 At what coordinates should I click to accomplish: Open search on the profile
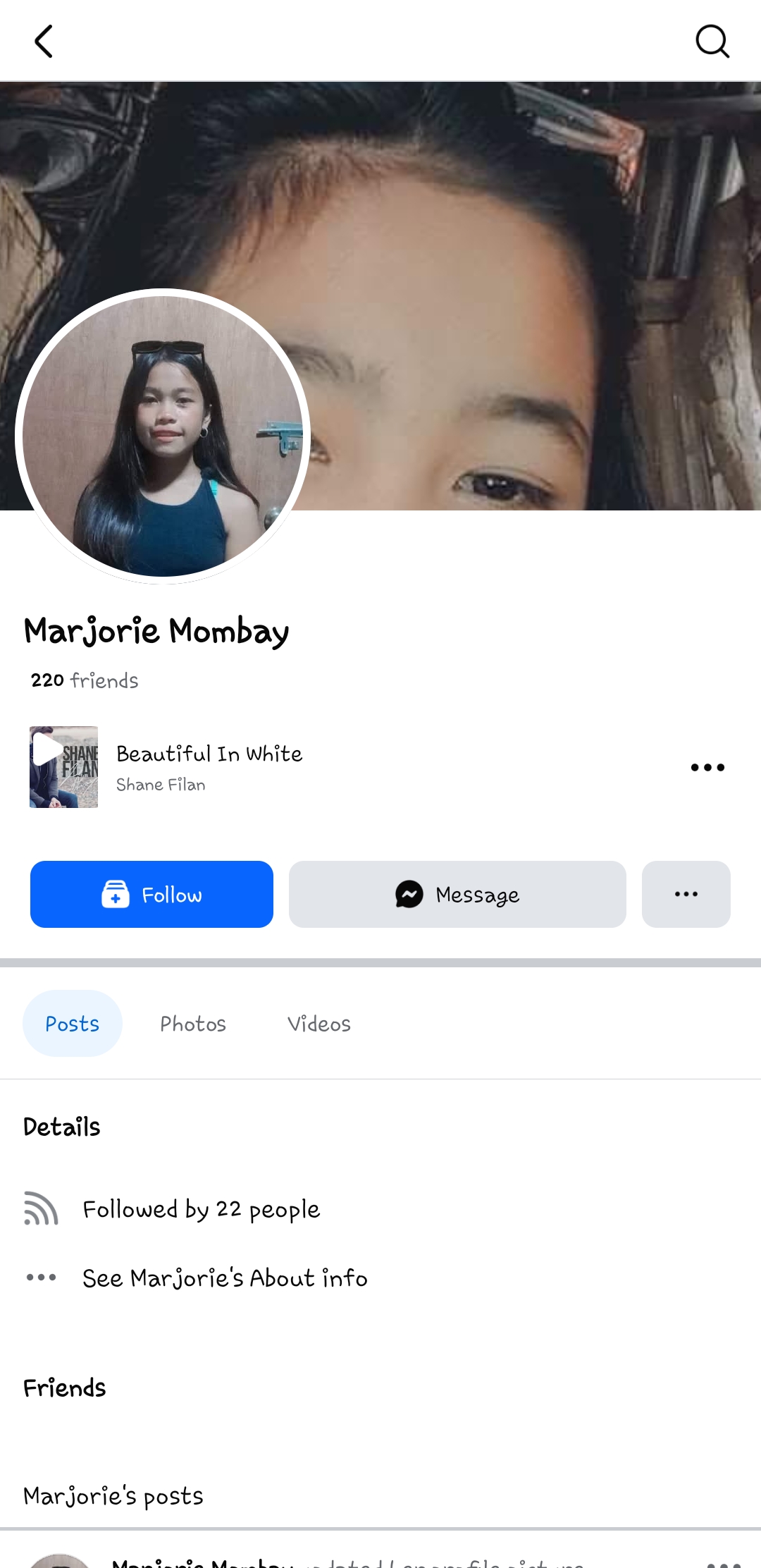coord(712,41)
